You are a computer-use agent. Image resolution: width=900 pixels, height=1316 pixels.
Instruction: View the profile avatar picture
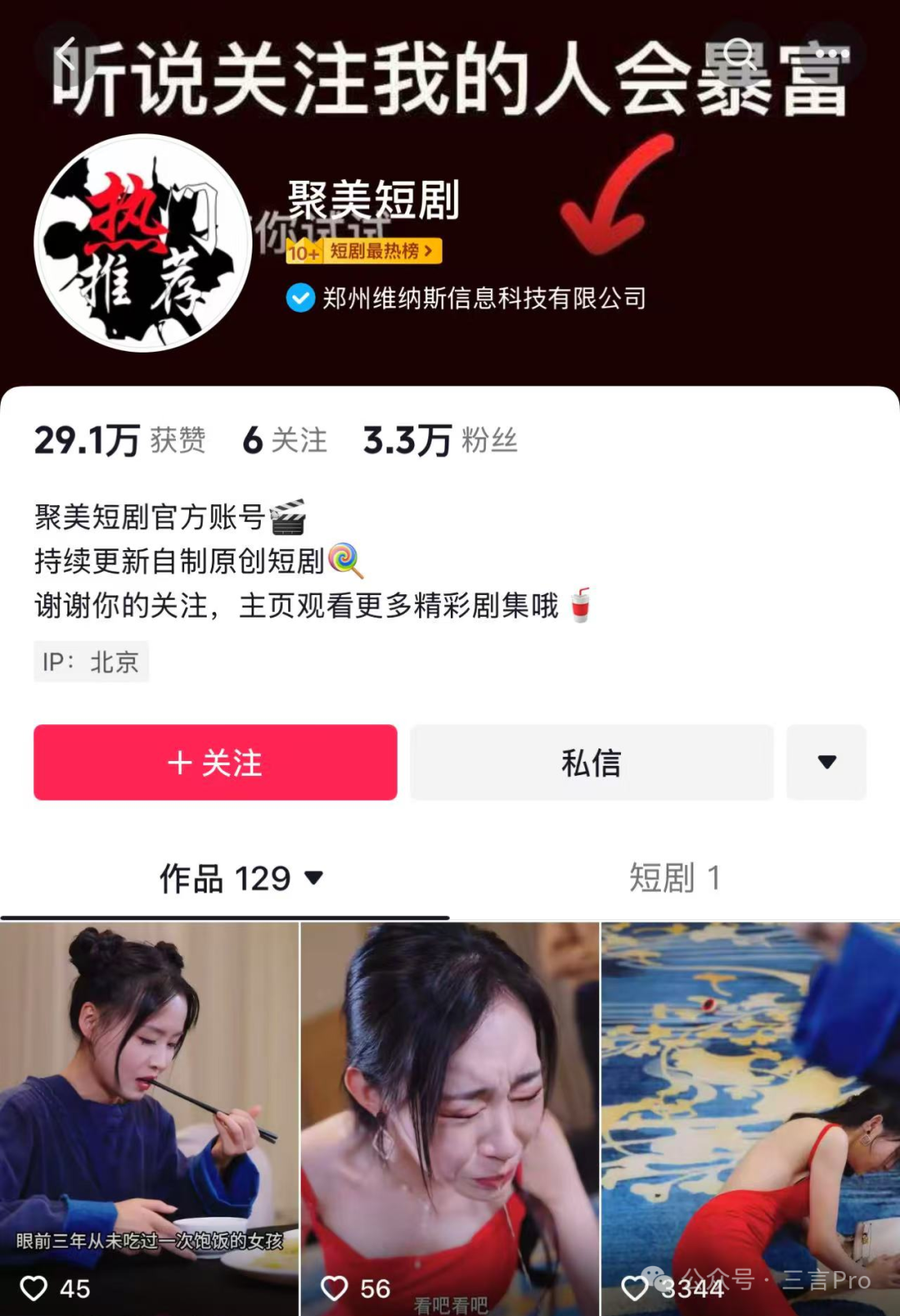(x=142, y=243)
